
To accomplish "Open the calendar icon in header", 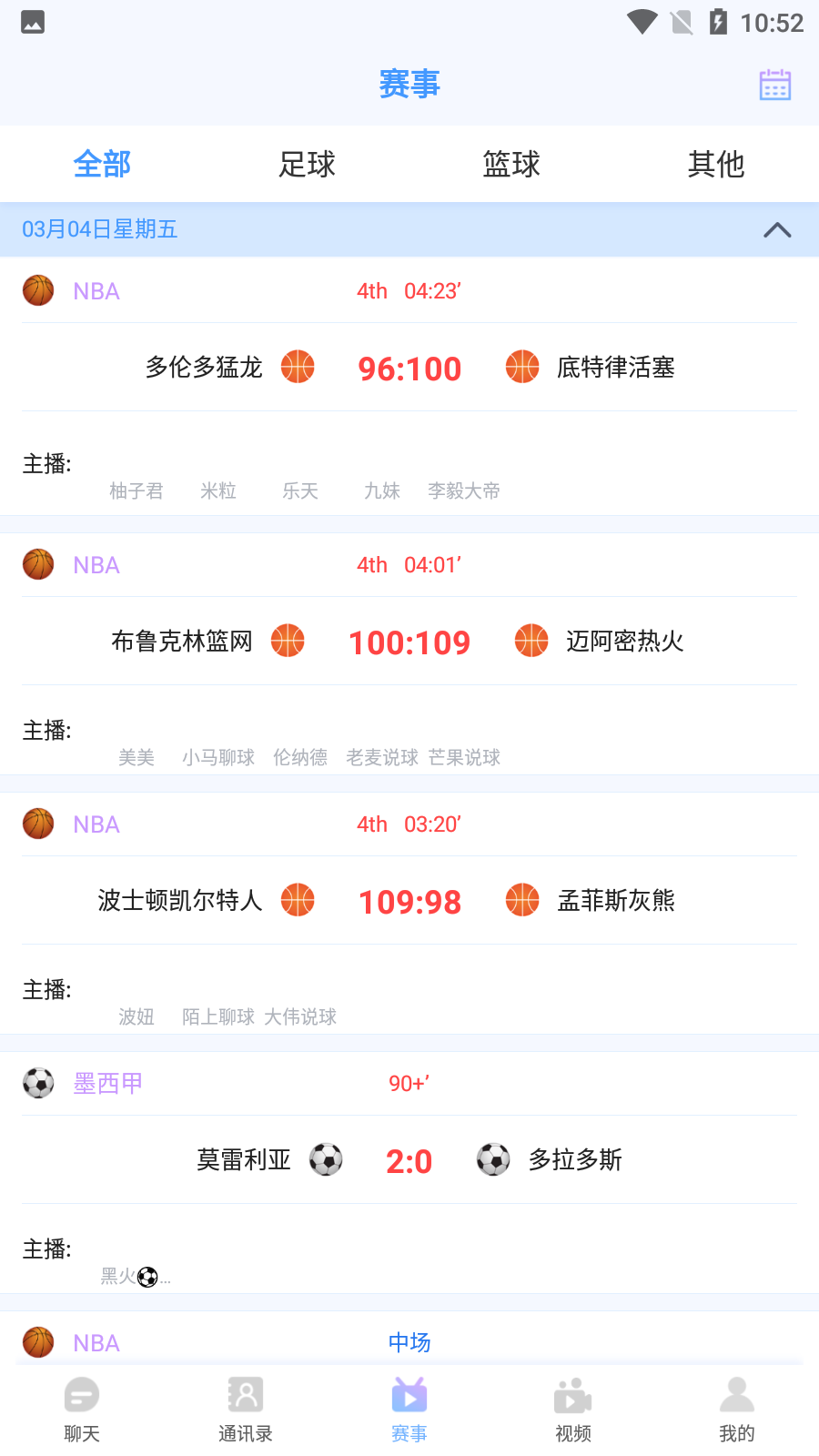I will pos(774,85).
